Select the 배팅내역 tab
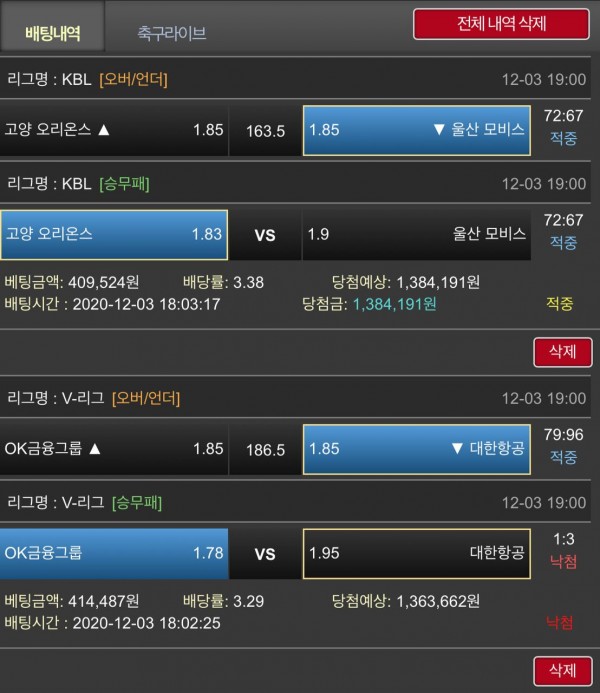The height and width of the screenshot is (693, 600). pos(52,33)
